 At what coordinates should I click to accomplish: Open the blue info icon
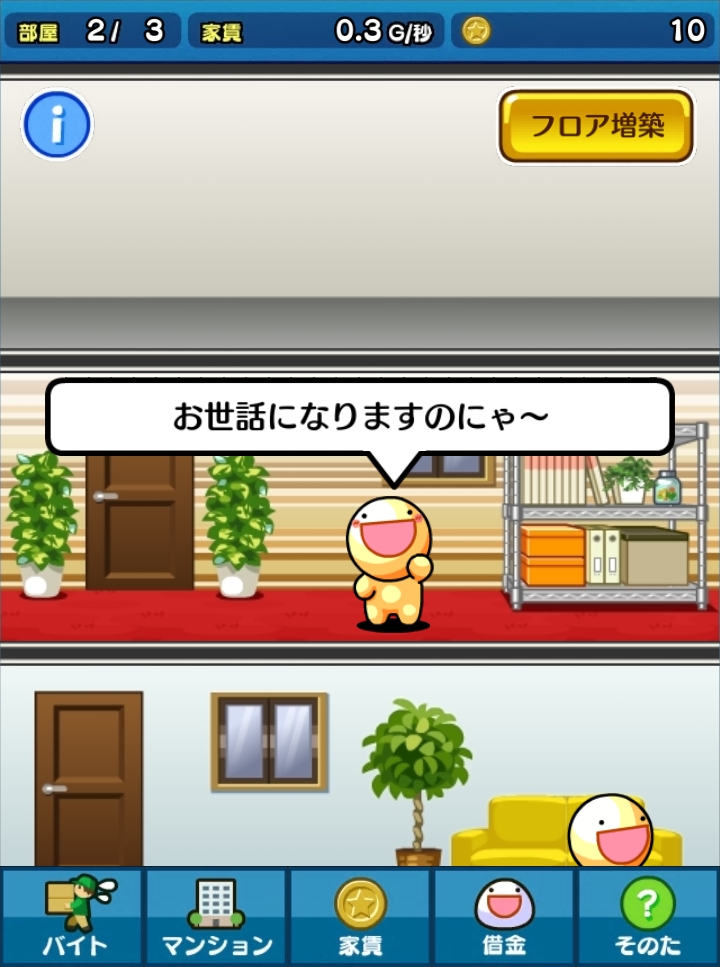click(x=57, y=125)
